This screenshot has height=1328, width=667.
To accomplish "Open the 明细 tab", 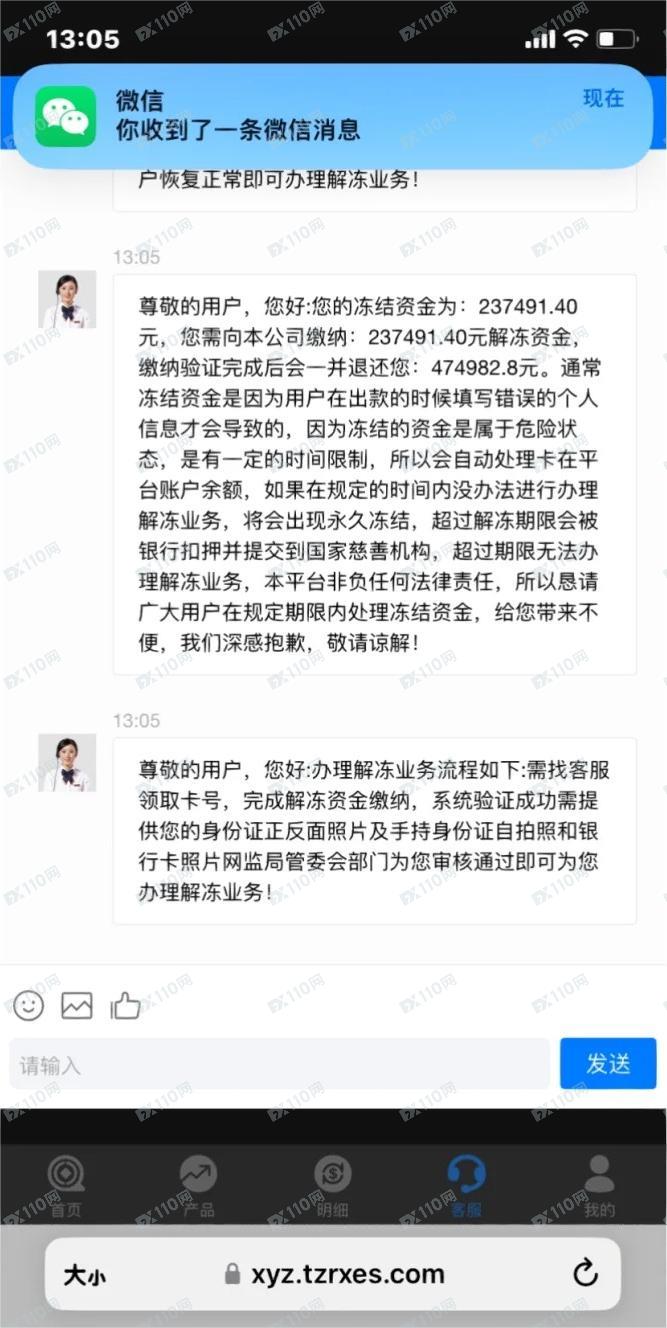I will [x=332, y=1187].
